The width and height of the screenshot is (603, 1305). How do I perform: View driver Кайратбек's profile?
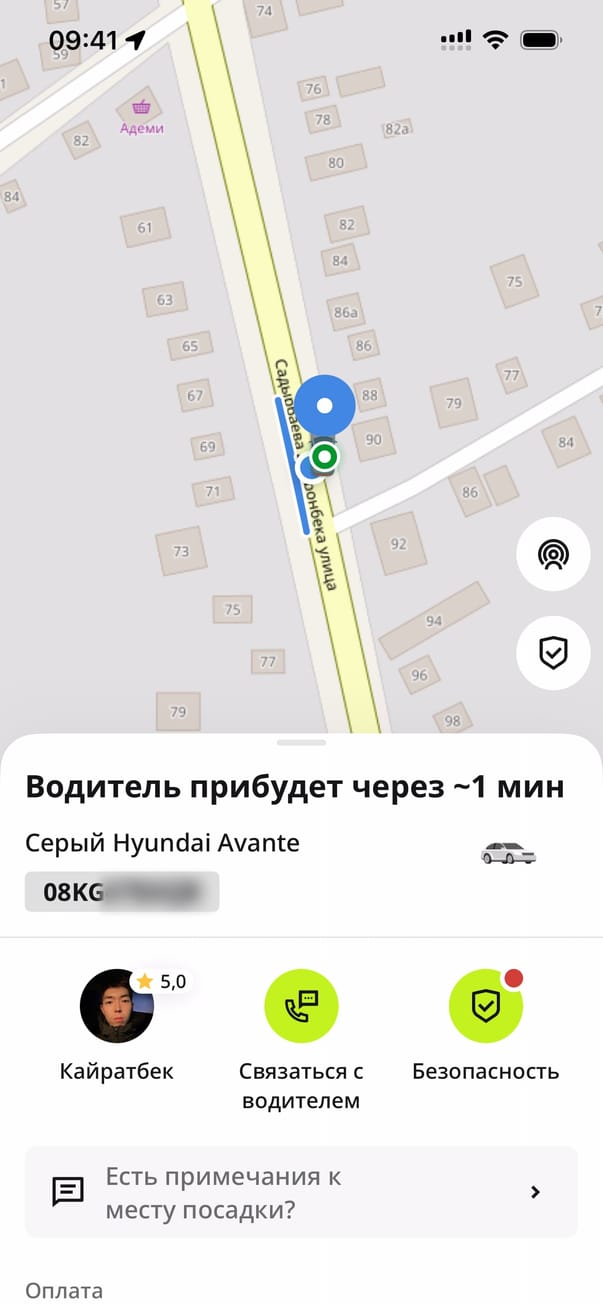click(x=116, y=1006)
